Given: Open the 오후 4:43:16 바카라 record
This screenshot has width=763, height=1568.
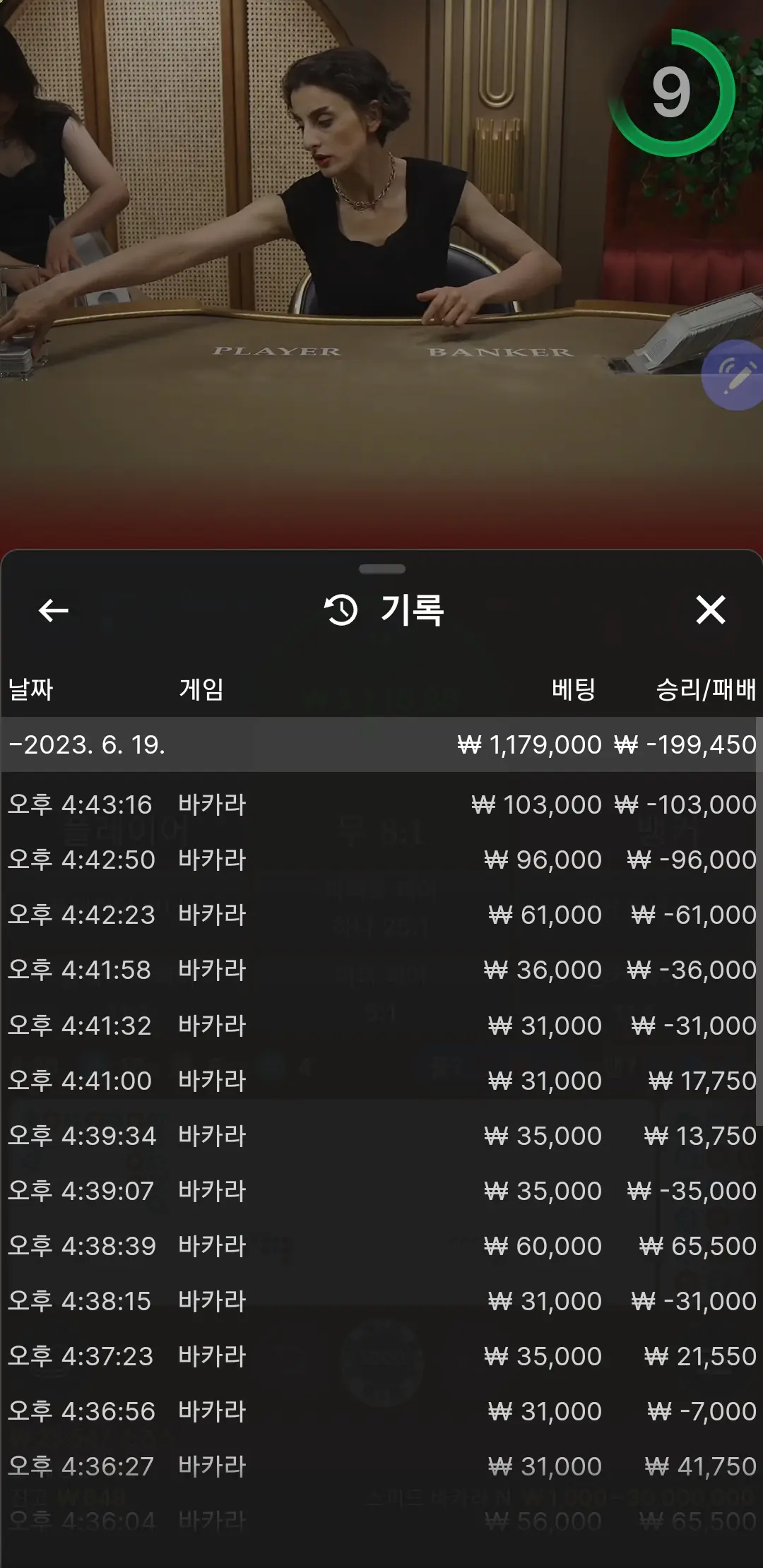Looking at the screenshot, I should 381,804.
